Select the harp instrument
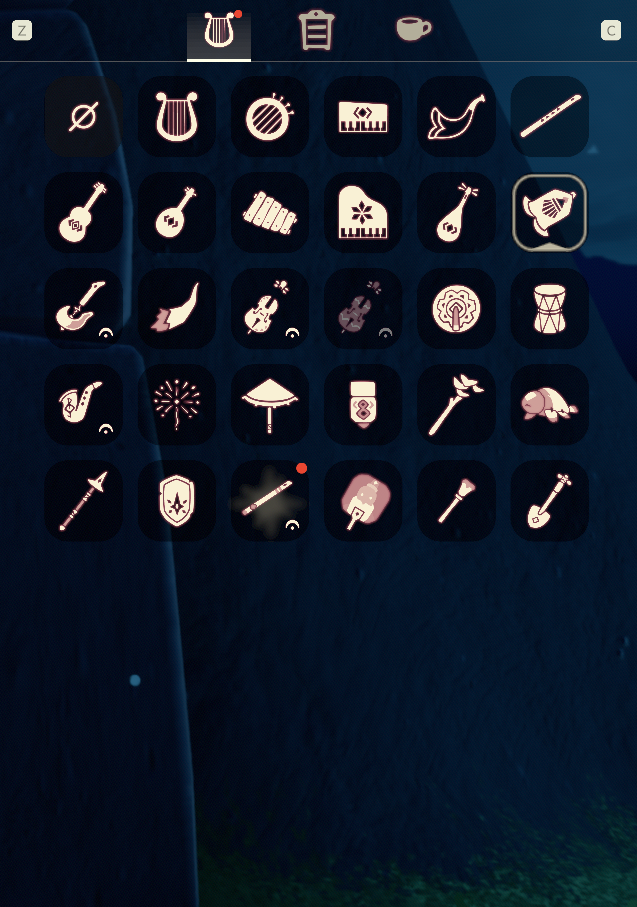The image size is (637, 907). coord(177,117)
